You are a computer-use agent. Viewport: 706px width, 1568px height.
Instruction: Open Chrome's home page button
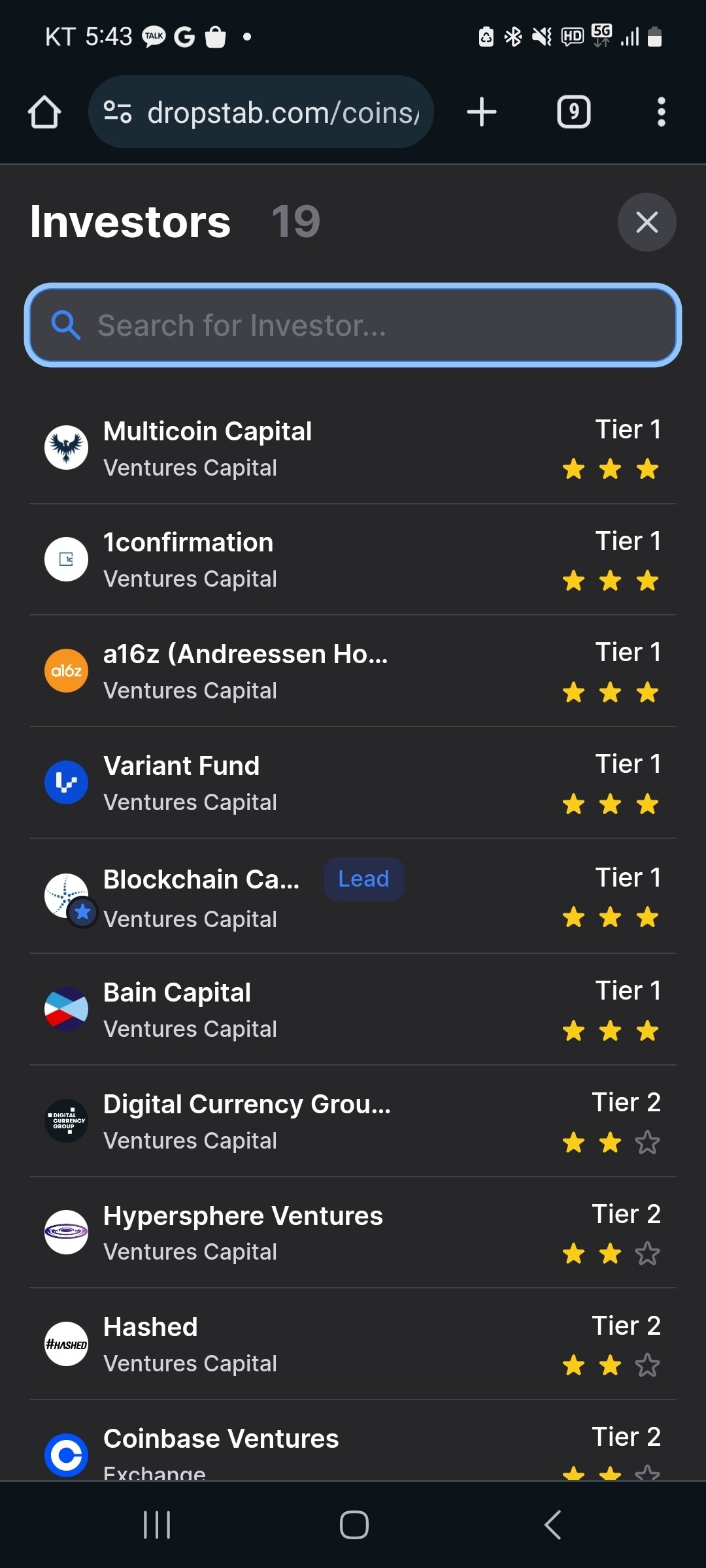[44, 112]
